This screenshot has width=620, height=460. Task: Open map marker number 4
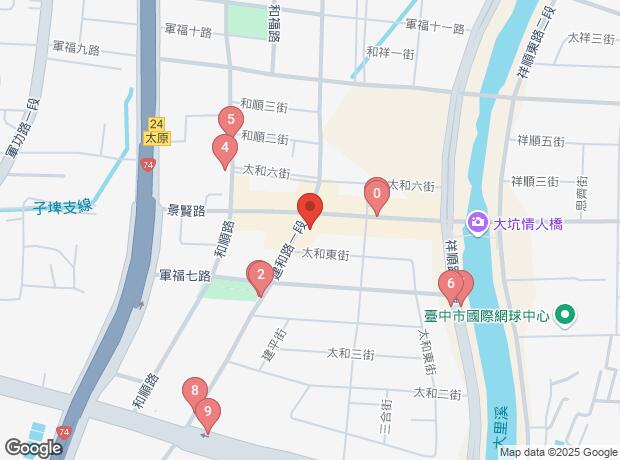(225, 150)
